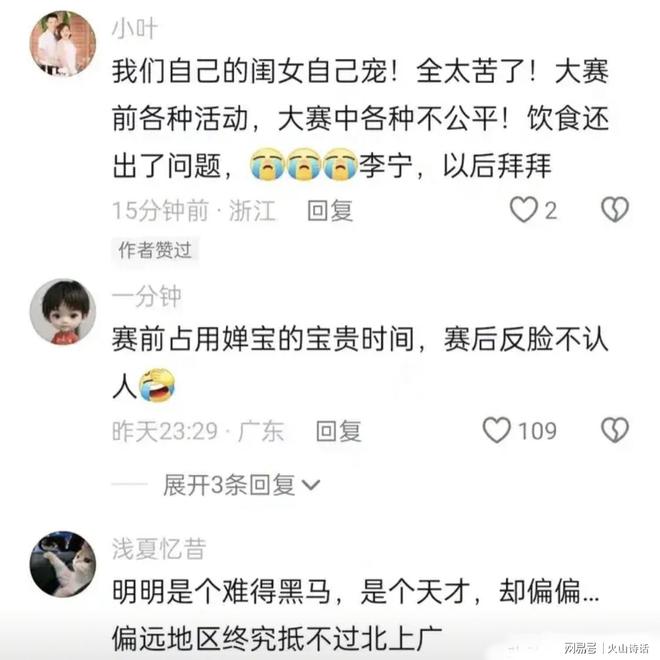Reply to 小叶's comment

pyautogui.click(x=330, y=210)
